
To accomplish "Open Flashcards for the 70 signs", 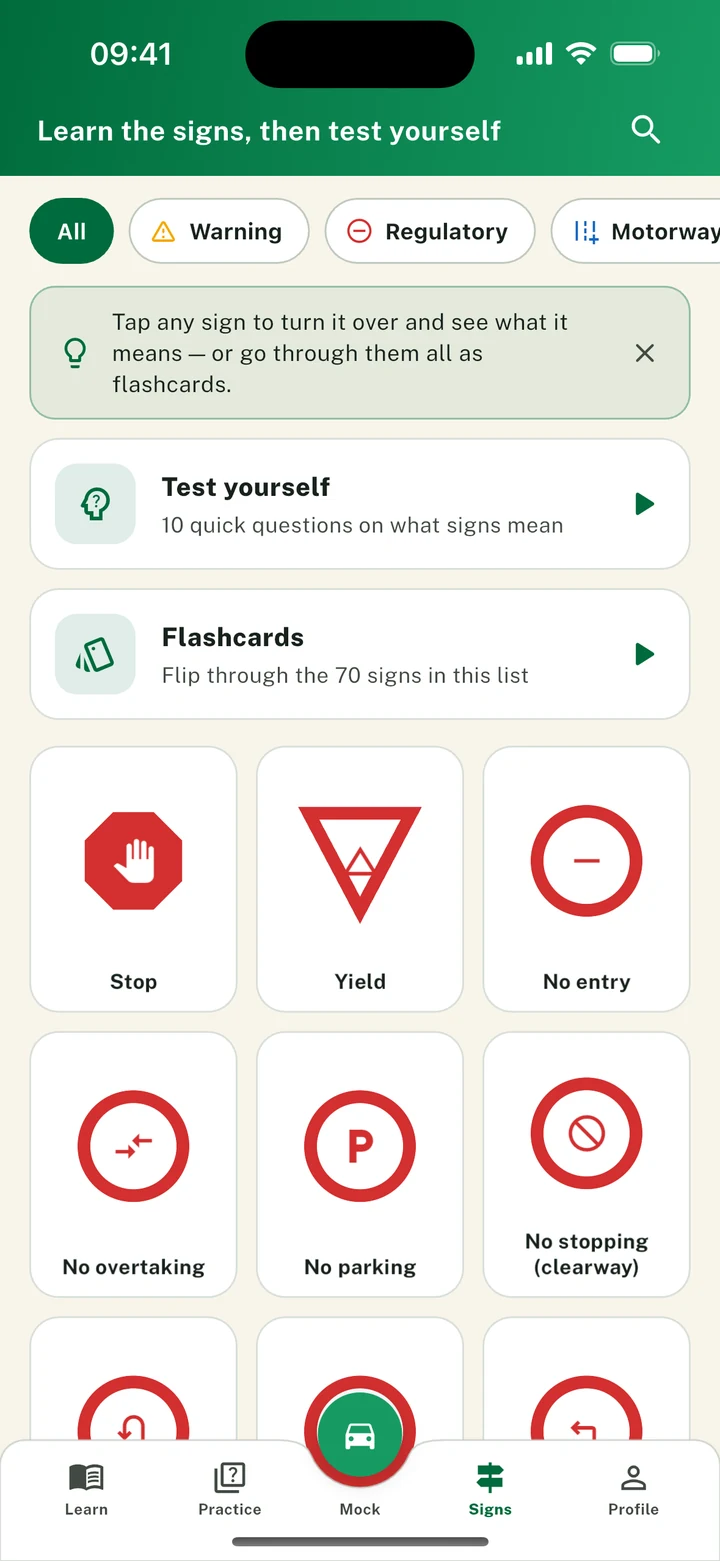I will [x=360, y=654].
